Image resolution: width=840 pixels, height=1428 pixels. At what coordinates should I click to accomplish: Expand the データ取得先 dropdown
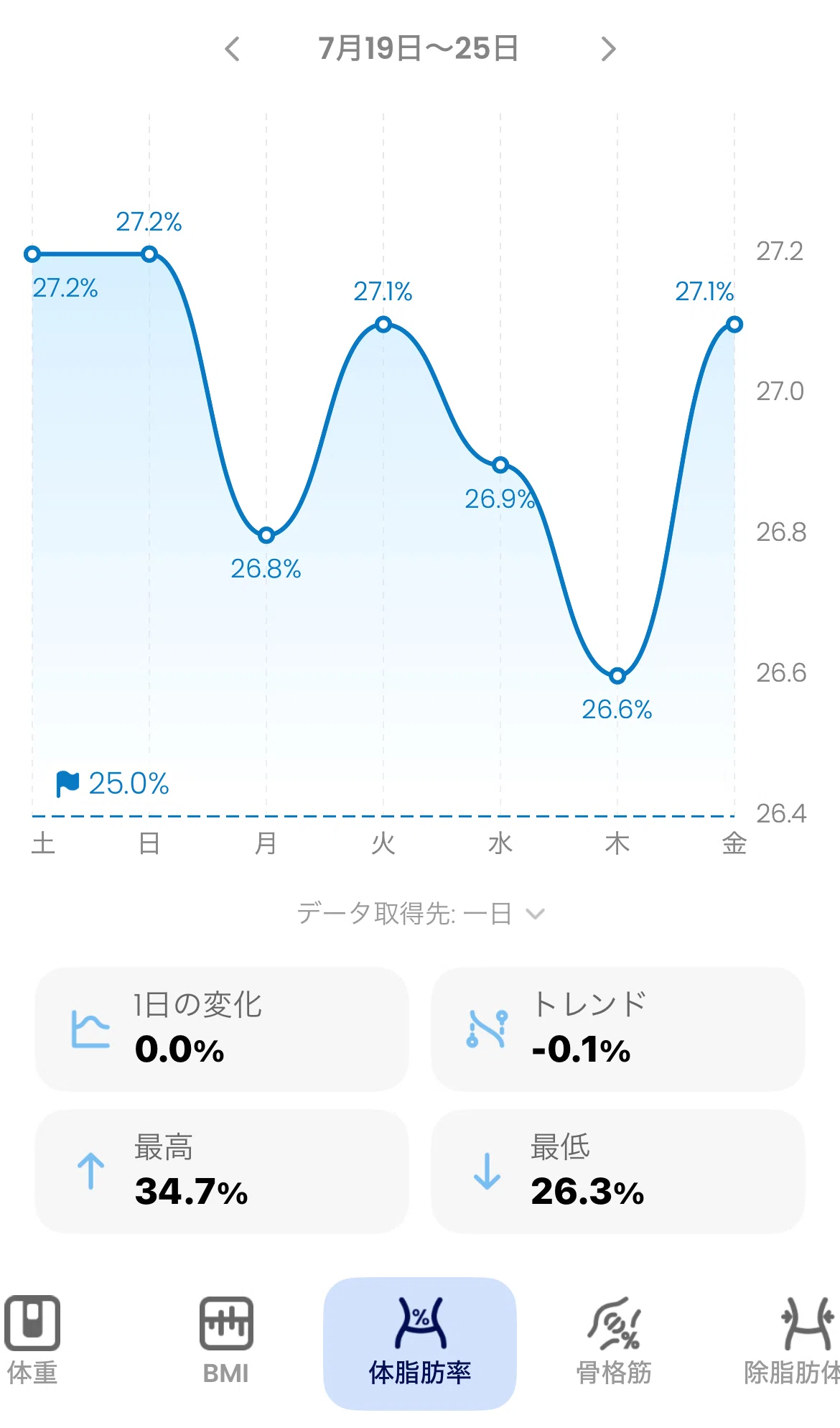421,914
